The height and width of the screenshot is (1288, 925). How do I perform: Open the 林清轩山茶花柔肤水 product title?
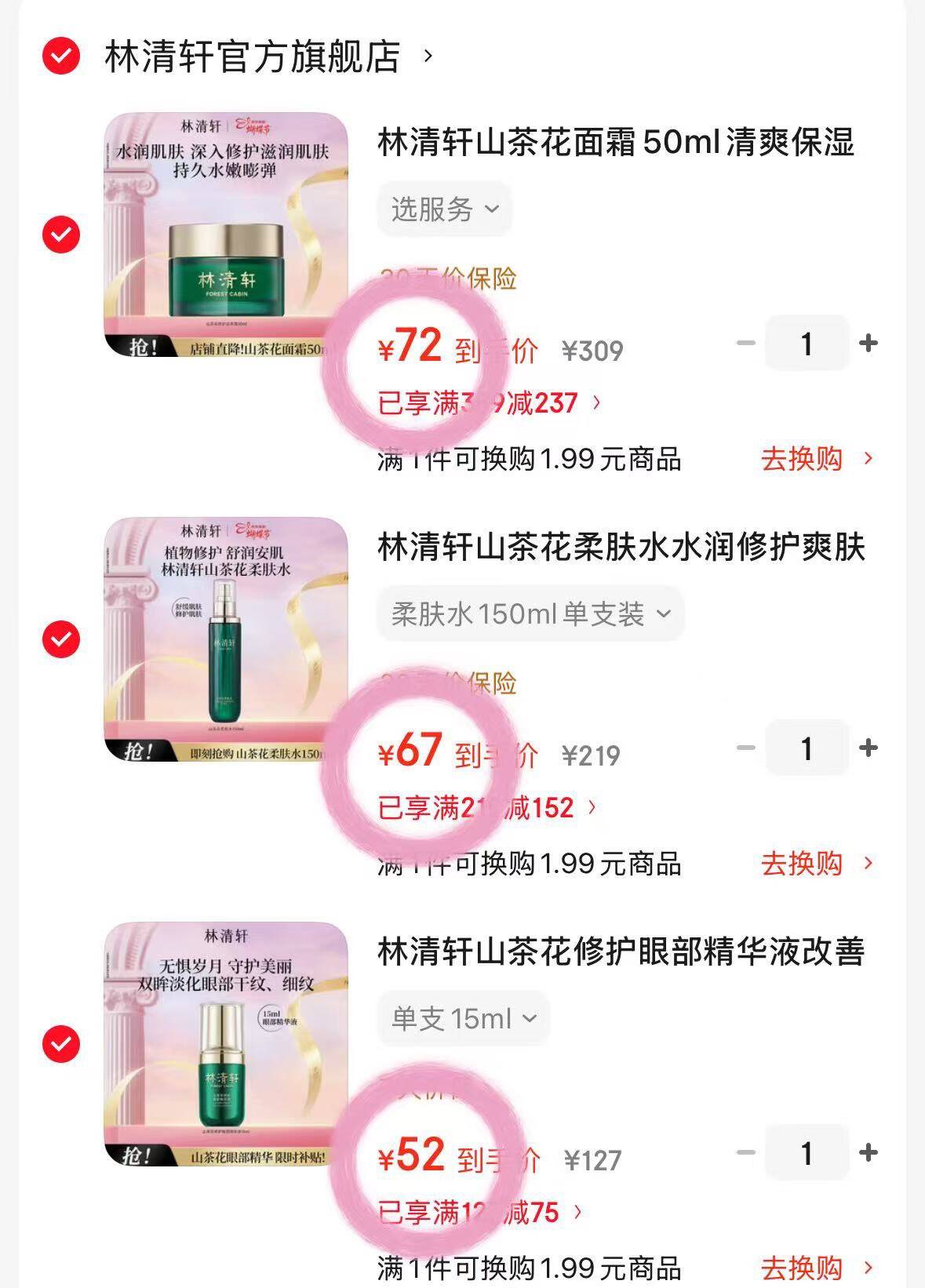point(621,548)
